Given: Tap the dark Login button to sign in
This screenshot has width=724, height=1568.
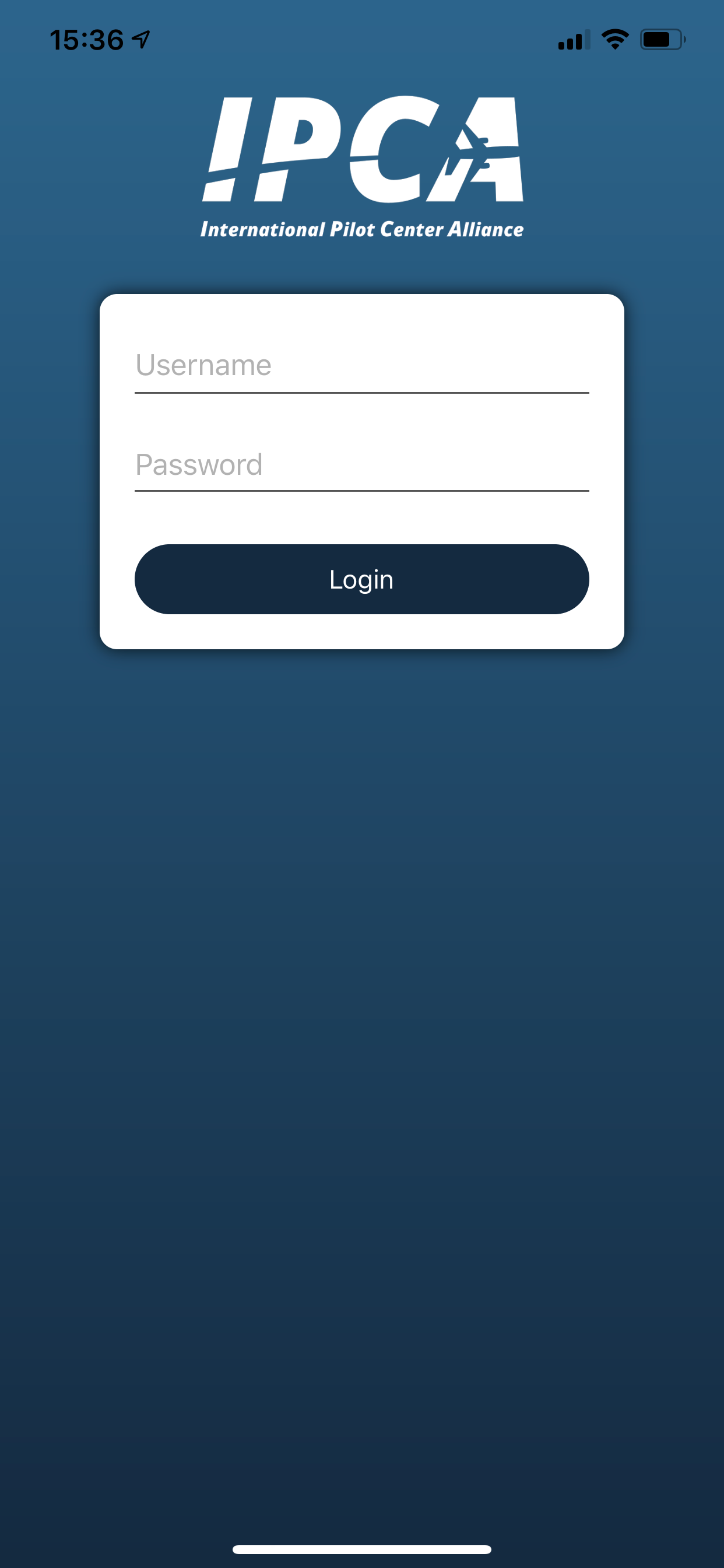Looking at the screenshot, I should 361,579.
